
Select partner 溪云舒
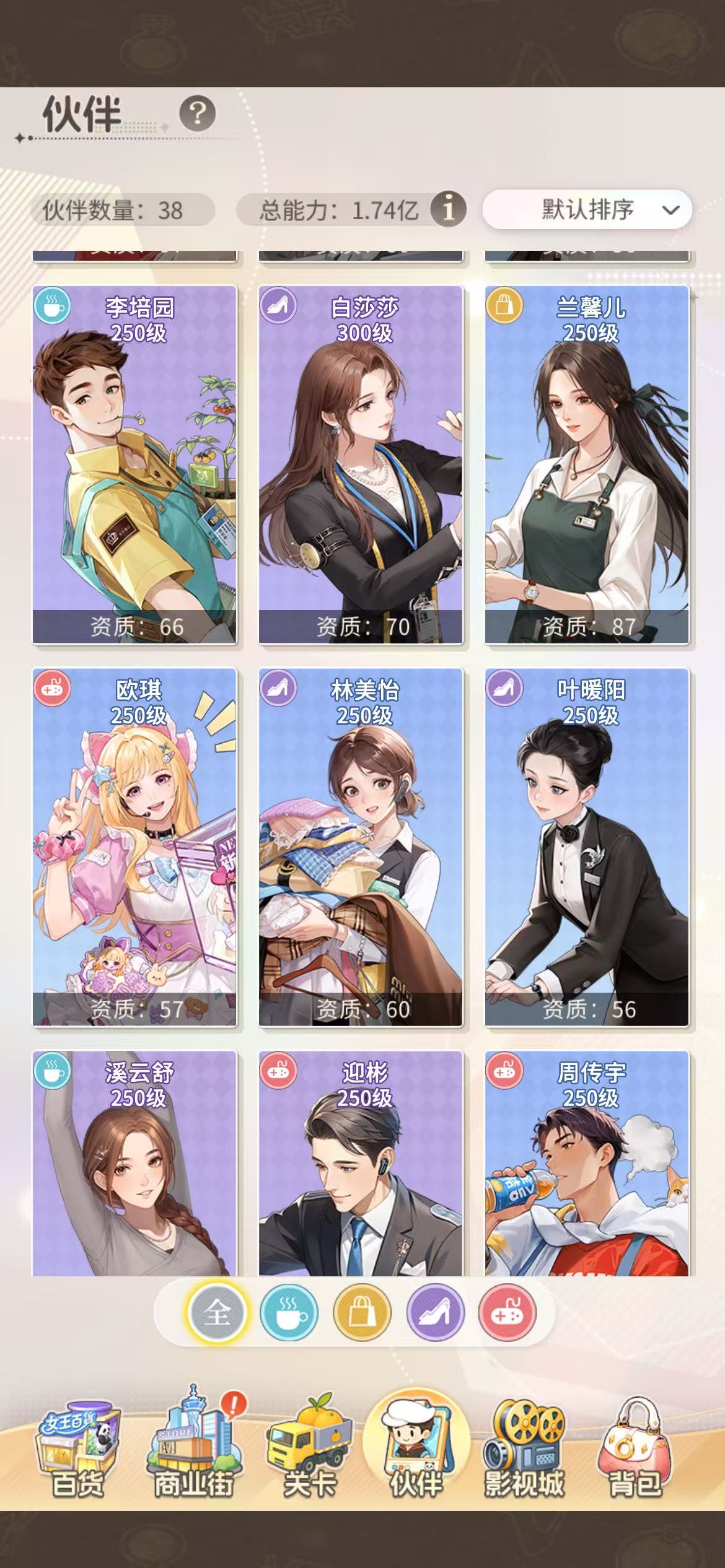pyautogui.click(x=134, y=1164)
